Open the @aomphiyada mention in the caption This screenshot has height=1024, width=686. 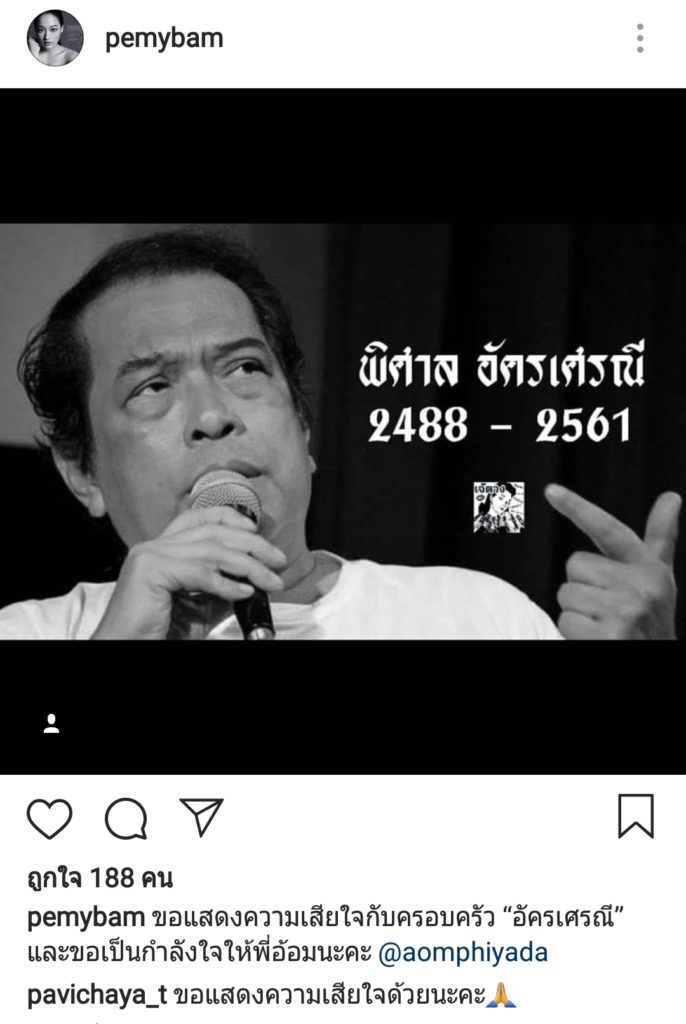pos(463,952)
